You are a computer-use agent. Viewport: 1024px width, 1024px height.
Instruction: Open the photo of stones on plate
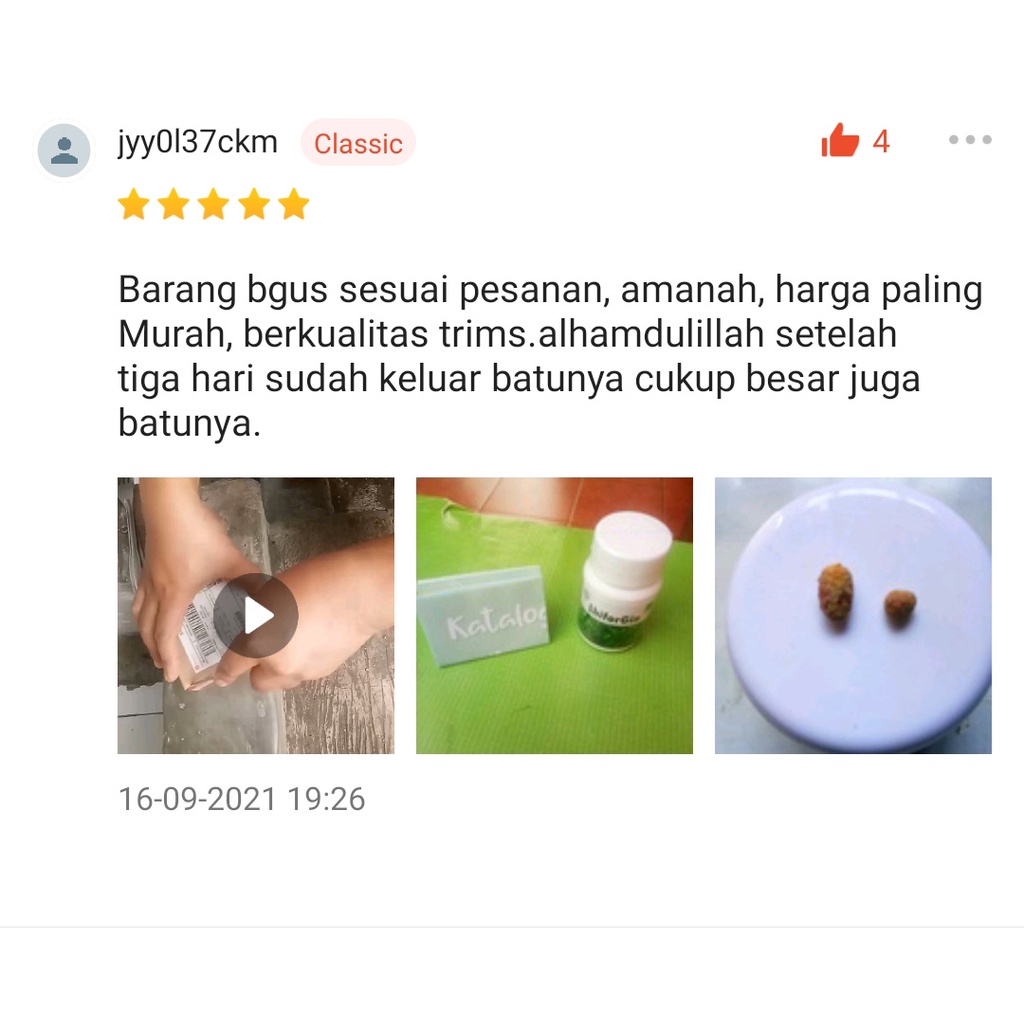pos(853,615)
